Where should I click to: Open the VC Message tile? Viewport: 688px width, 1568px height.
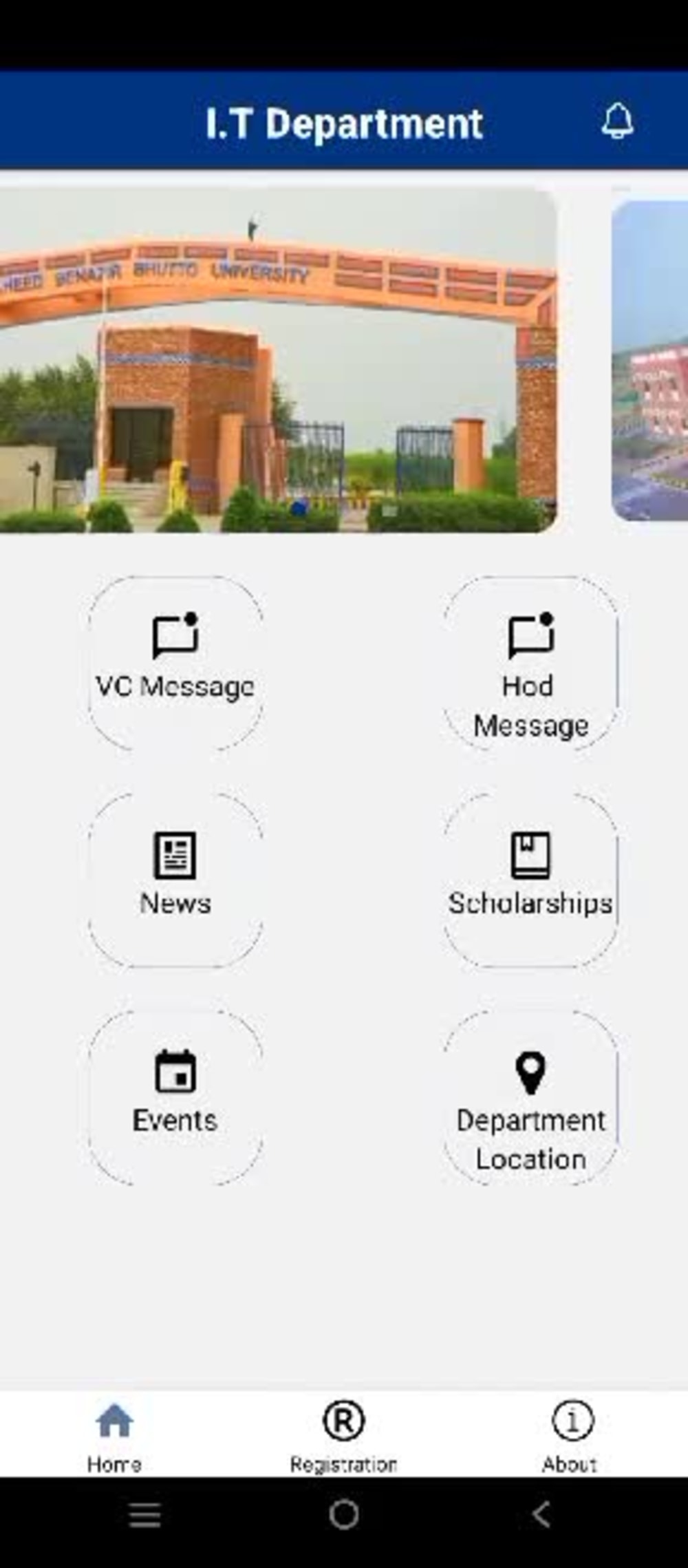click(x=175, y=663)
